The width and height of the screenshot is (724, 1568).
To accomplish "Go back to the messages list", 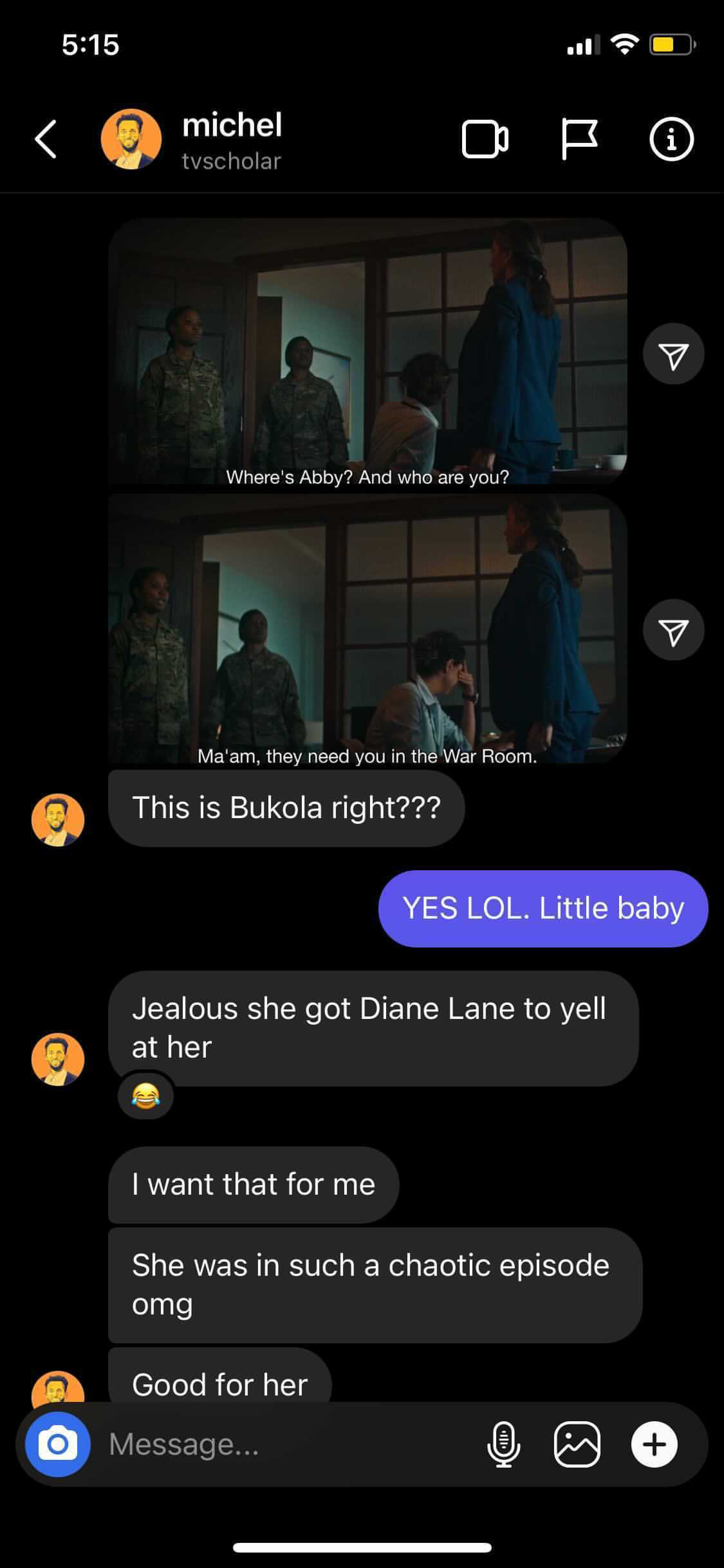I will pos(46,138).
